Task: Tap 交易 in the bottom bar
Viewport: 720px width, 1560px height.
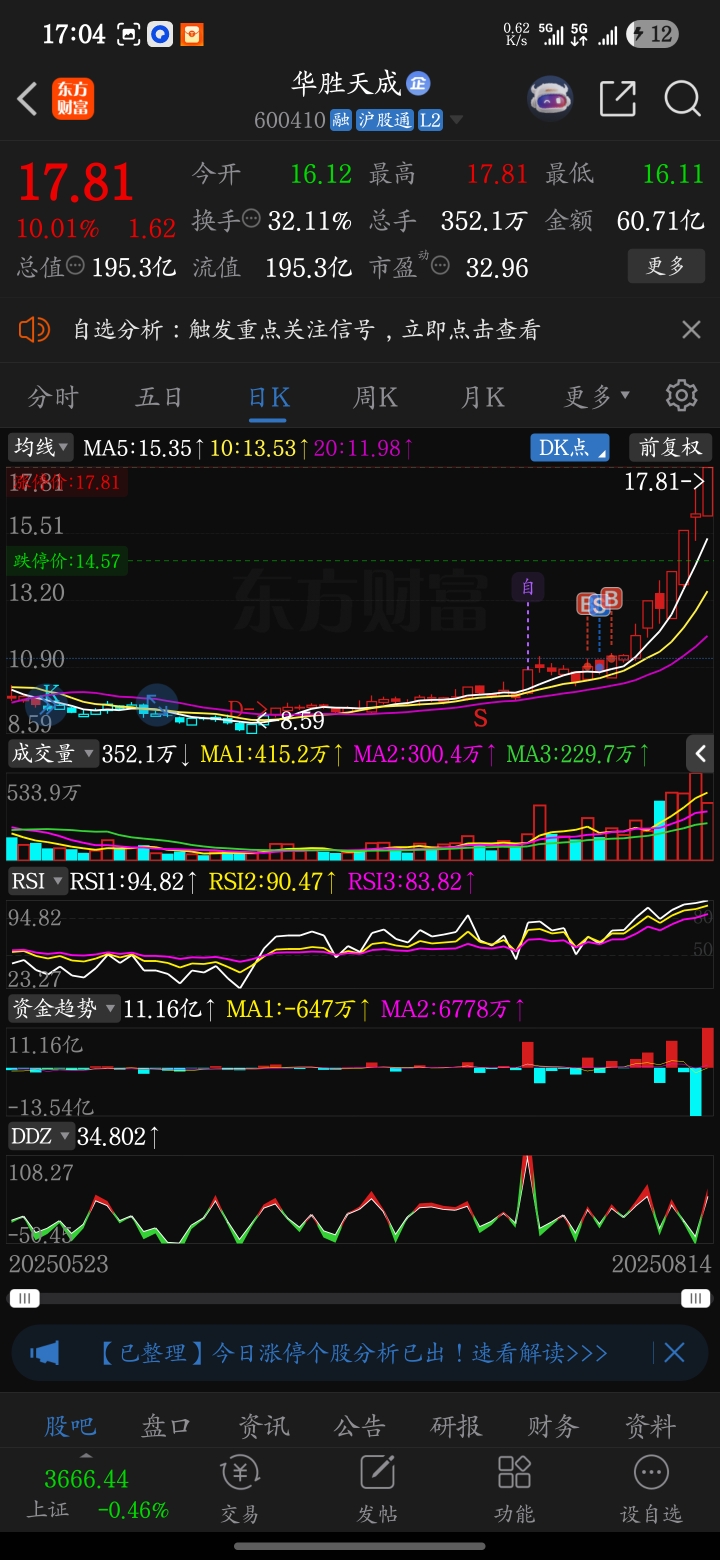Action: coord(240,1489)
